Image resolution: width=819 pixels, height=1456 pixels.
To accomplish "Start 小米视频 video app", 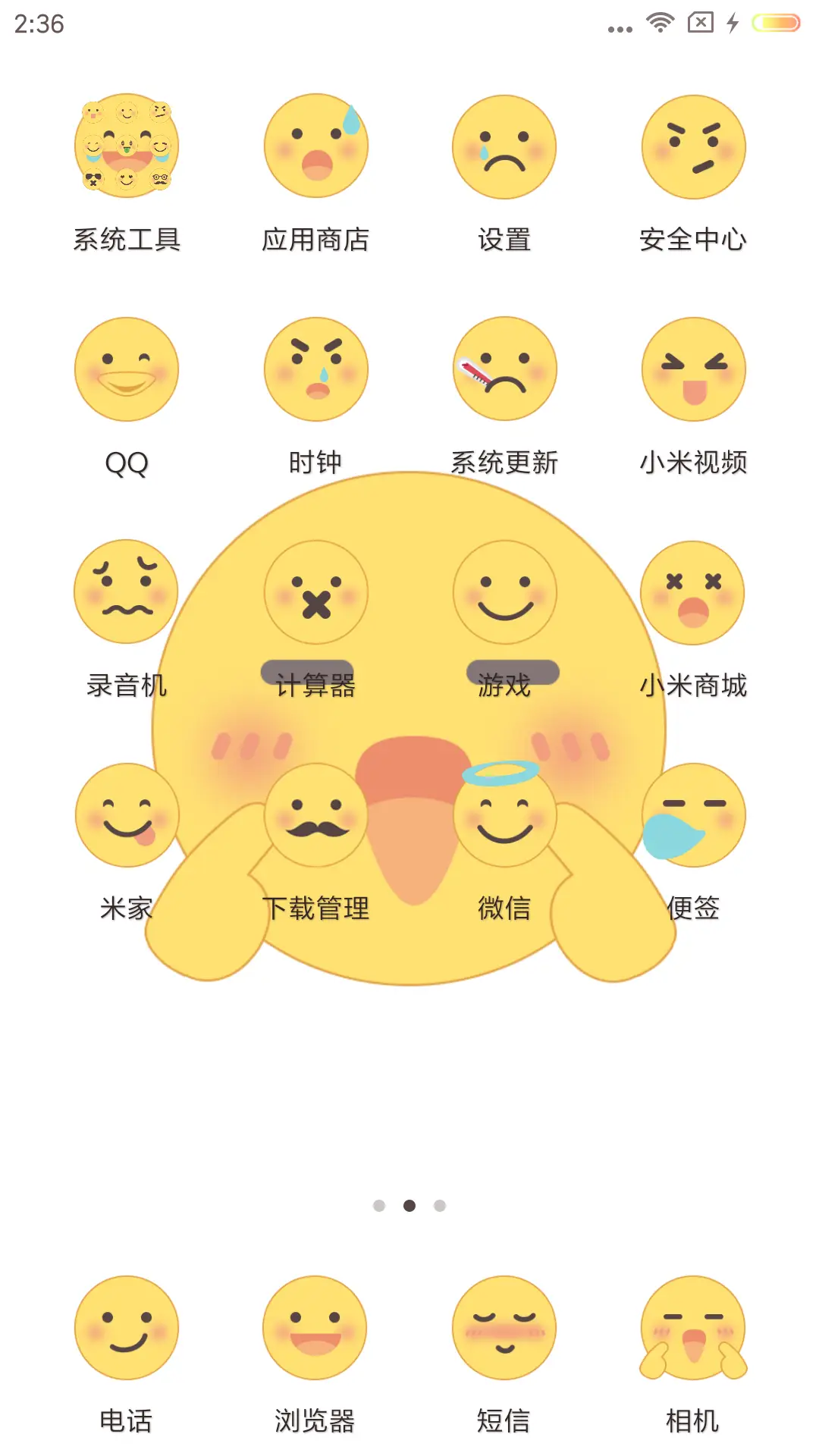I will click(693, 369).
